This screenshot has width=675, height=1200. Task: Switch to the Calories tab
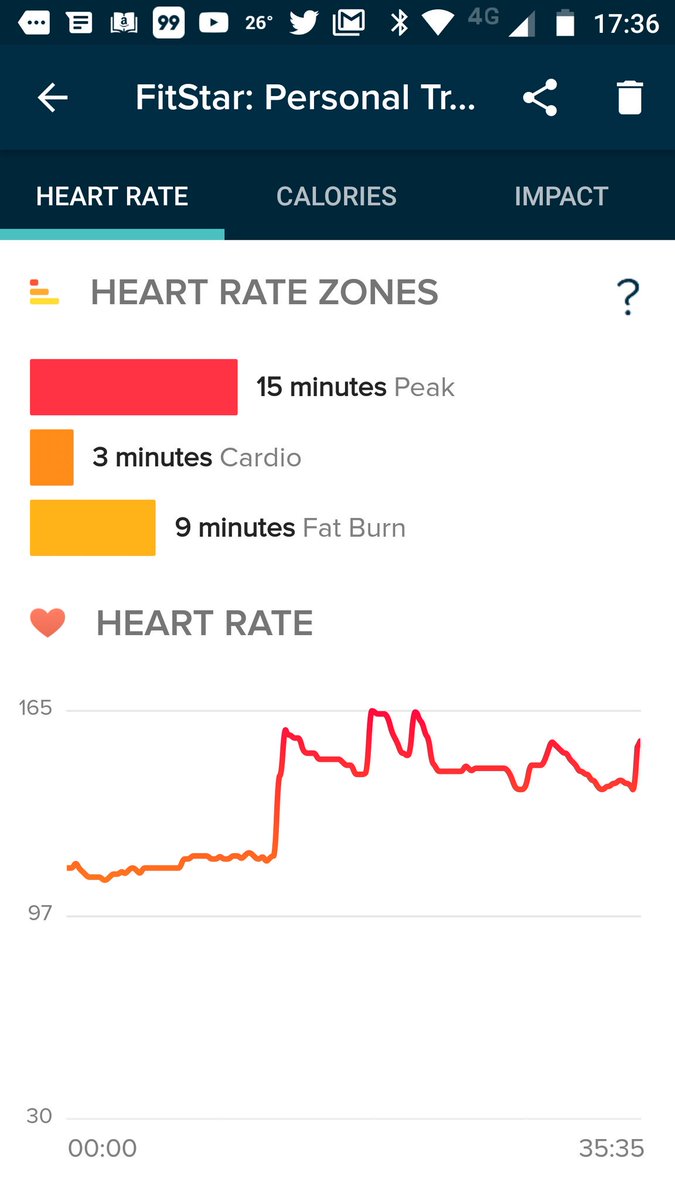tap(336, 196)
